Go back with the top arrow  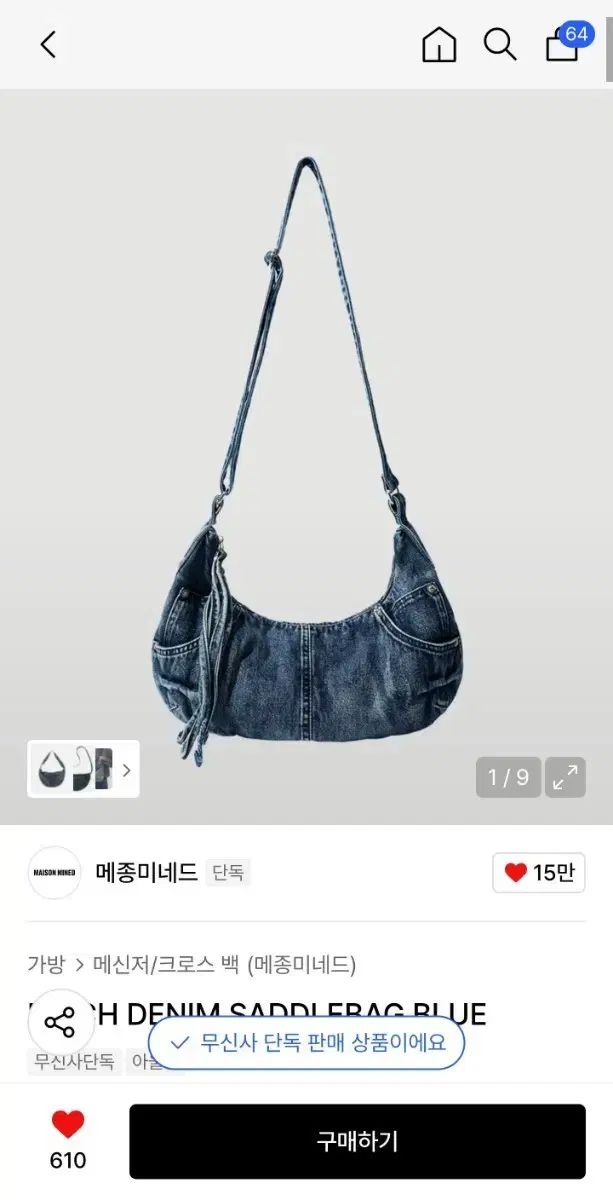coord(48,45)
